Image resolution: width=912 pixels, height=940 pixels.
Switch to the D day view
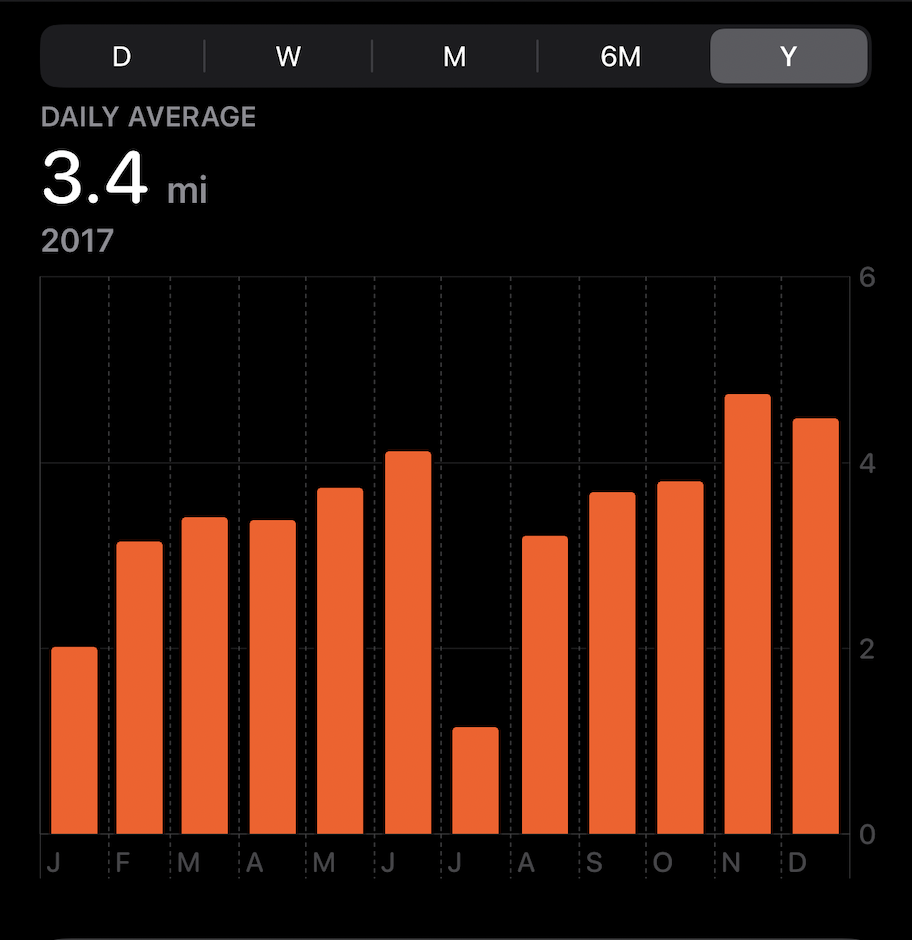click(x=122, y=56)
